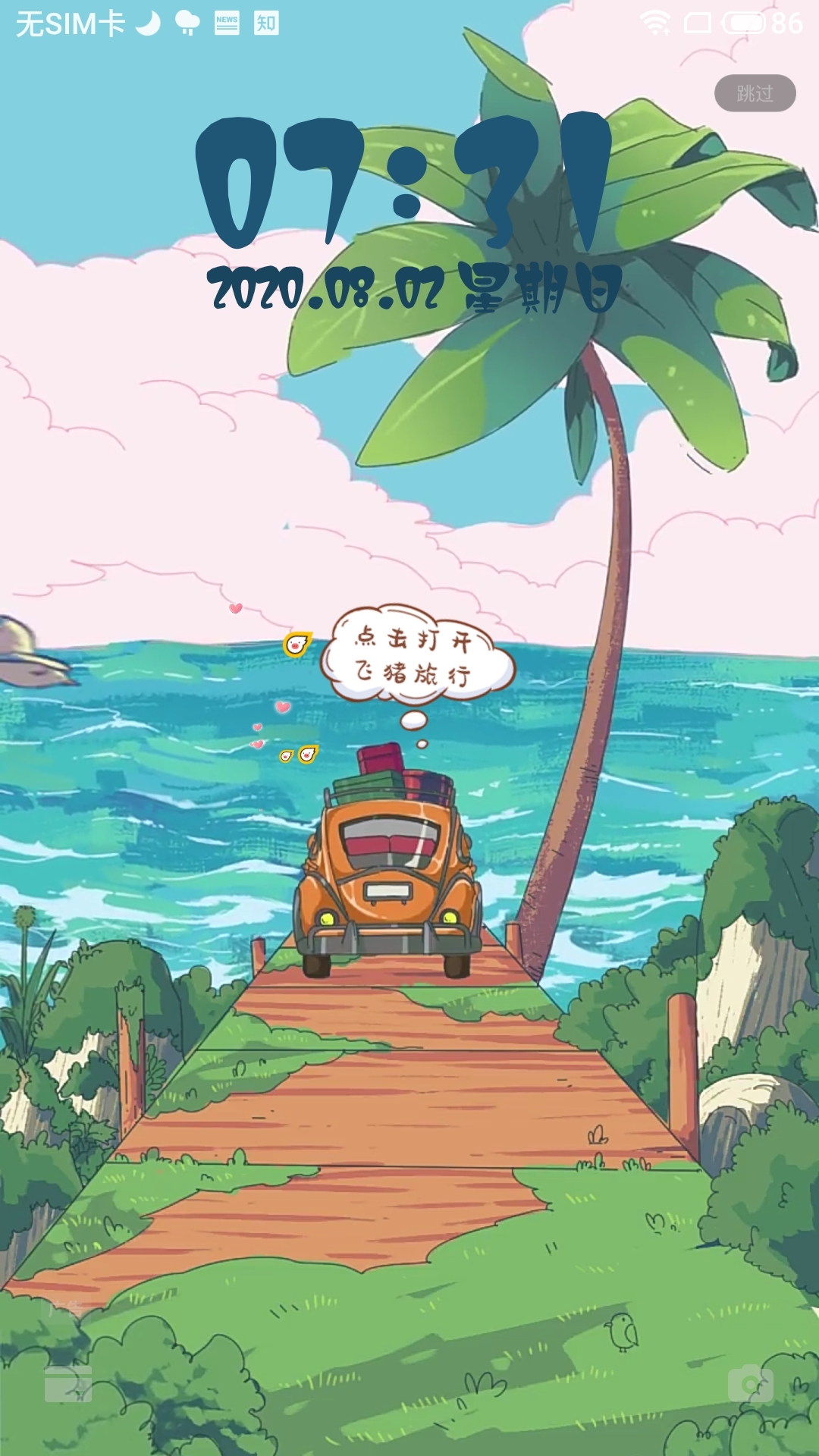Tap the 点击打开飞猪旅行 bubble
This screenshot has width=819, height=1456.
[x=416, y=656]
